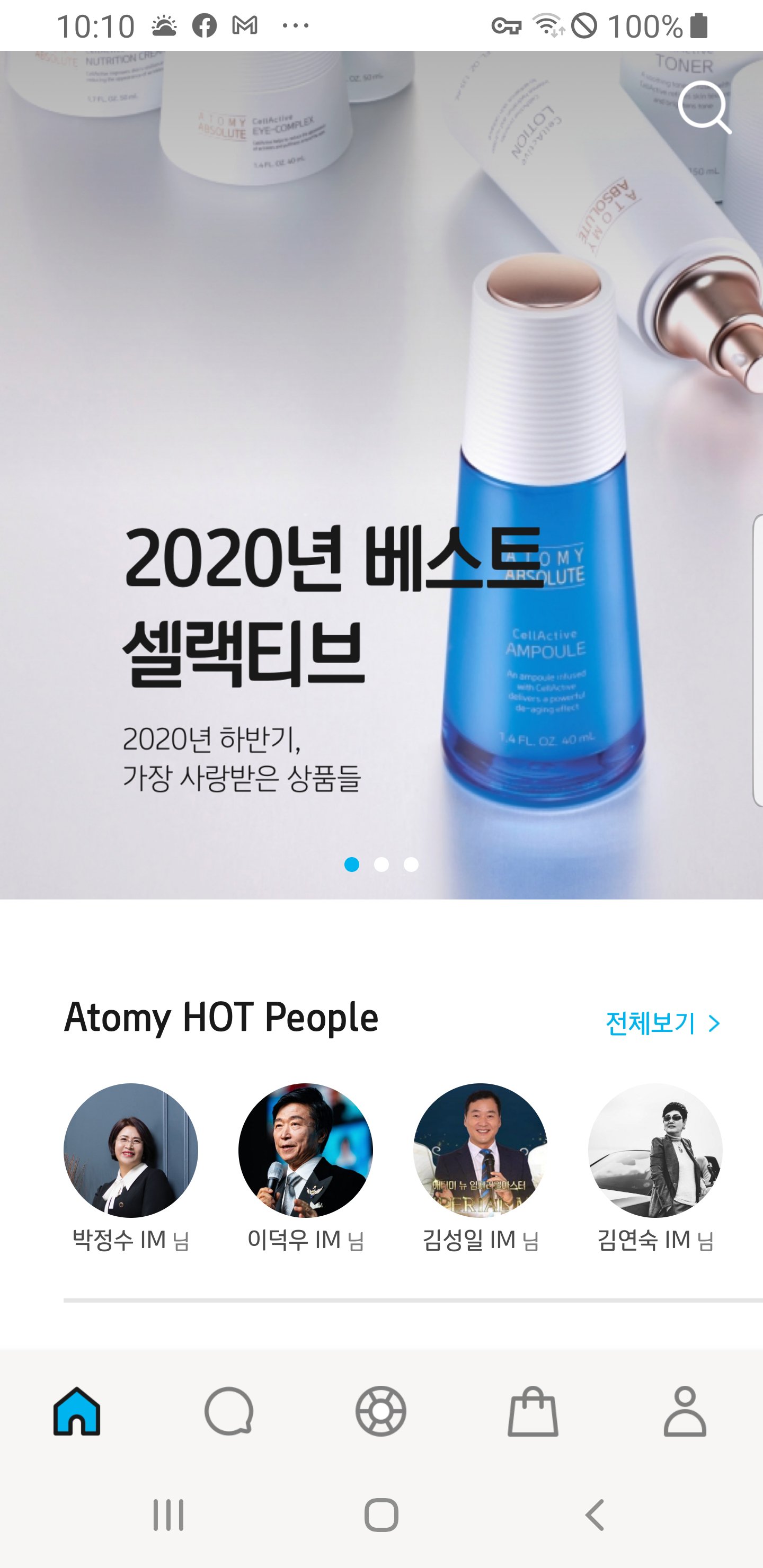Image resolution: width=763 pixels, height=1568 pixels.
Task: Jump to the third banner page dot
Action: tap(411, 865)
